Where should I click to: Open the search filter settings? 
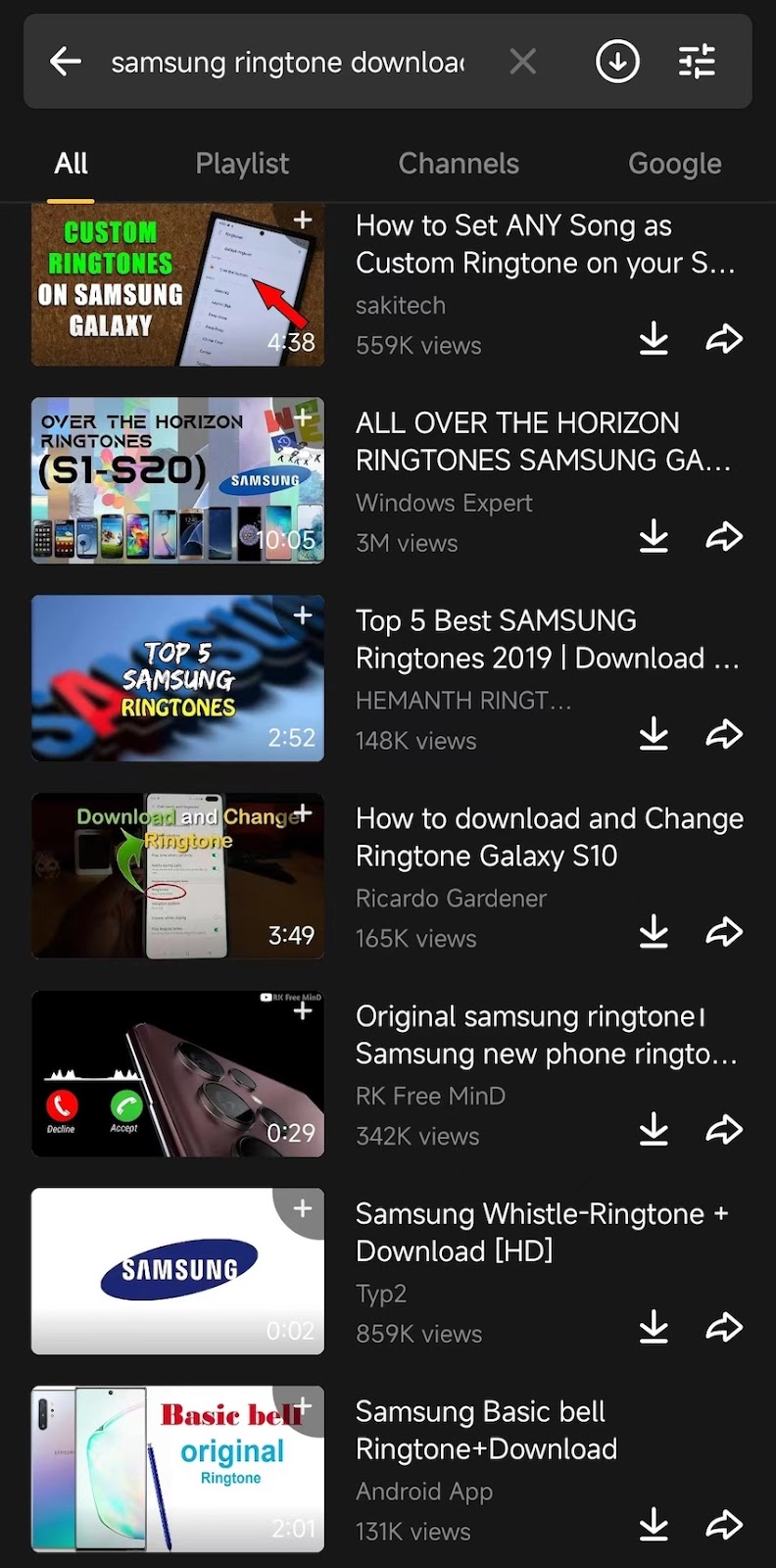(x=697, y=62)
